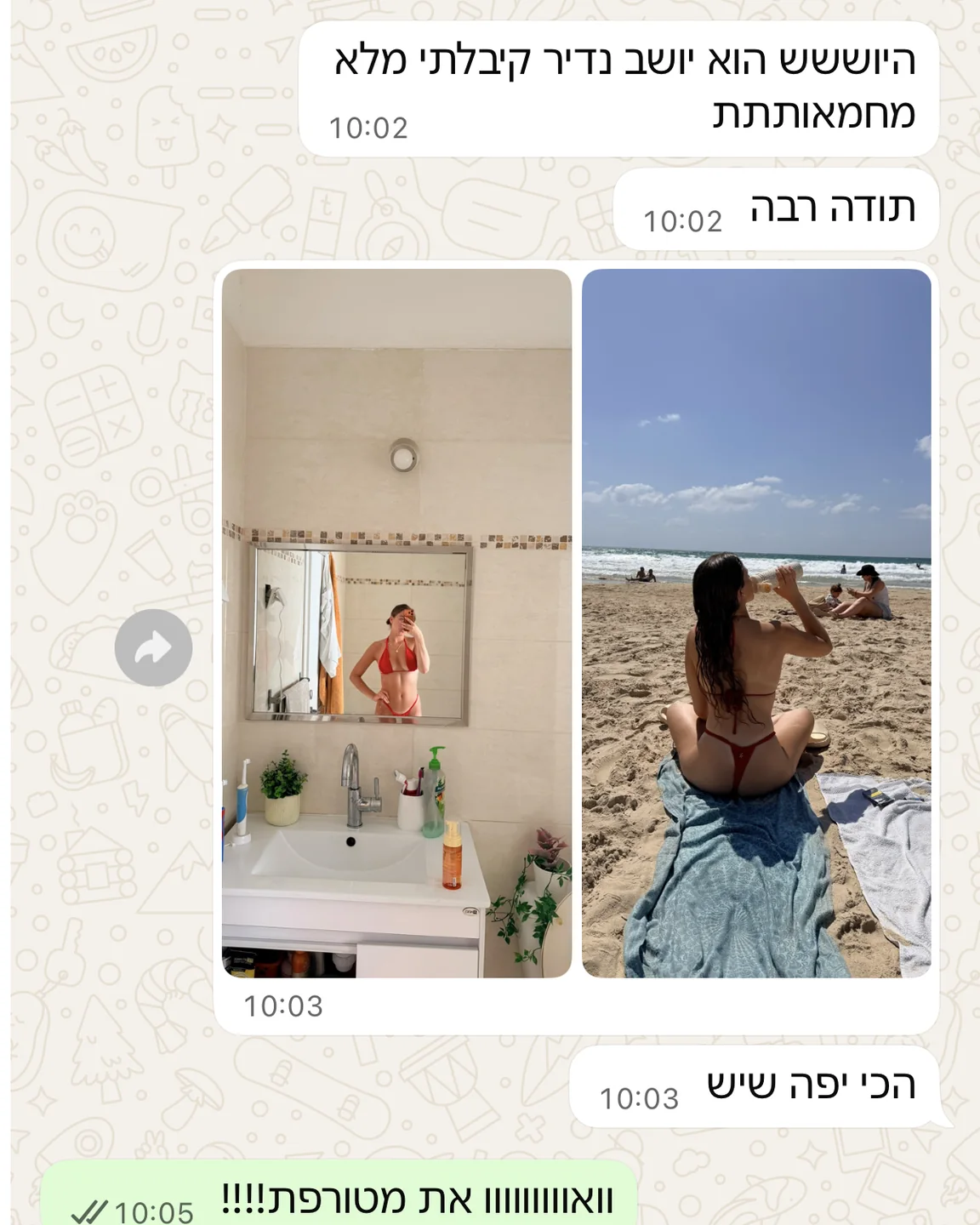Forward the photos using the arrow icon
The width and height of the screenshot is (980, 1225).
point(153,648)
